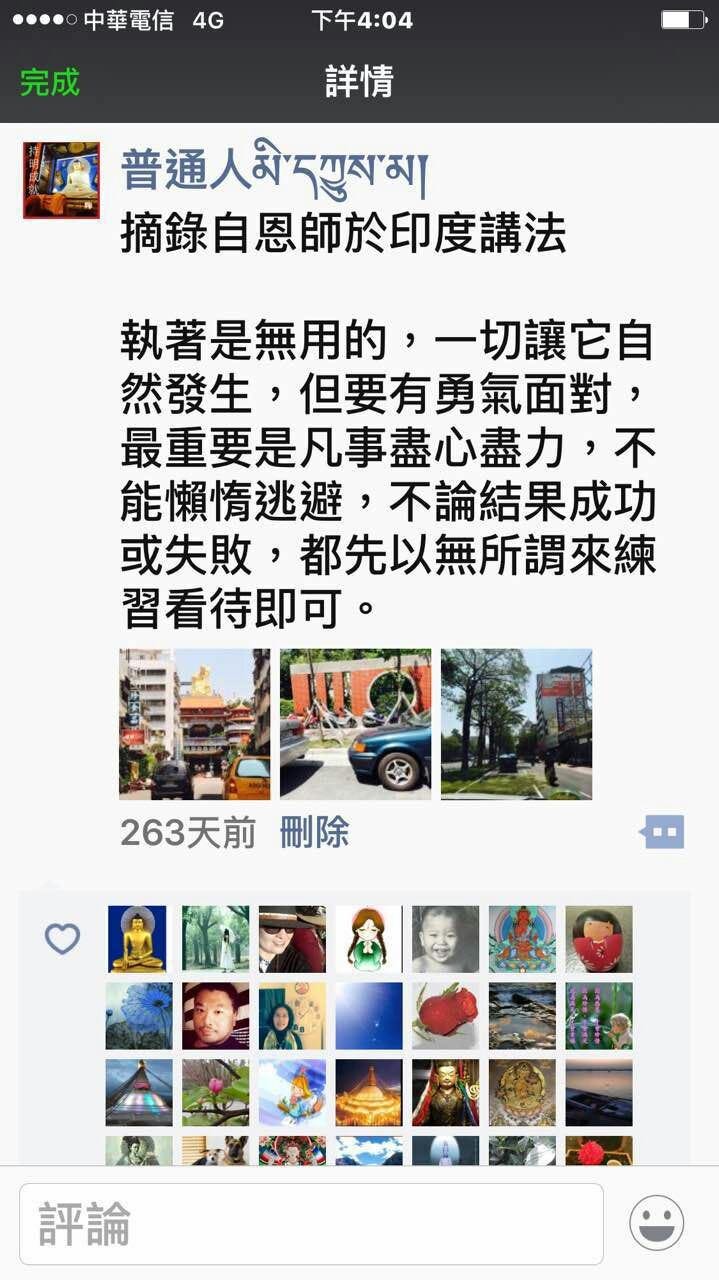Image resolution: width=719 pixels, height=1280 pixels.
Task: Open the temple street photo
Action: pyautogui.click(x=195, y=724)
